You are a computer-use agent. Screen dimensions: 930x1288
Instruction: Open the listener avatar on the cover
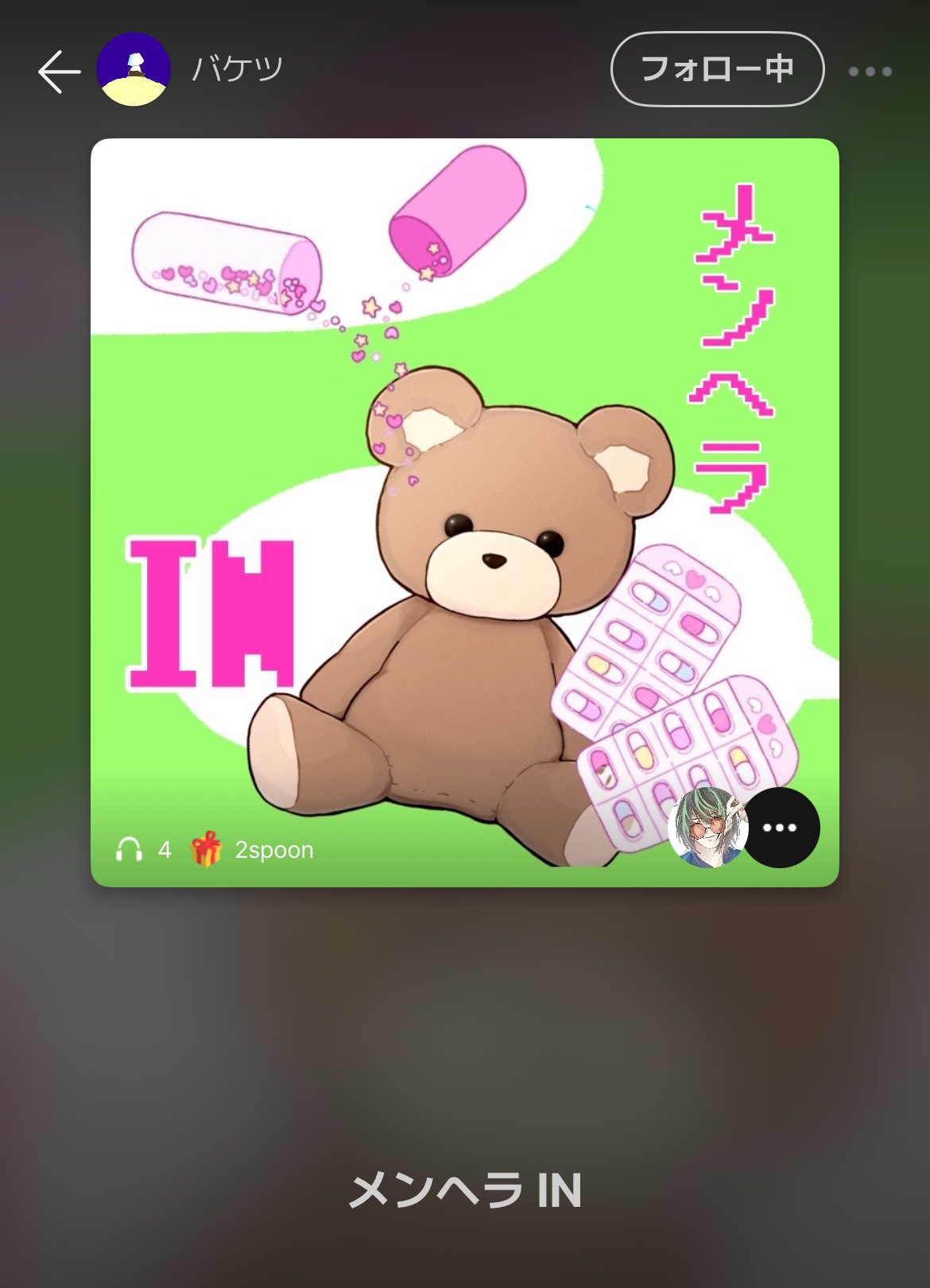tap(707, 828)
